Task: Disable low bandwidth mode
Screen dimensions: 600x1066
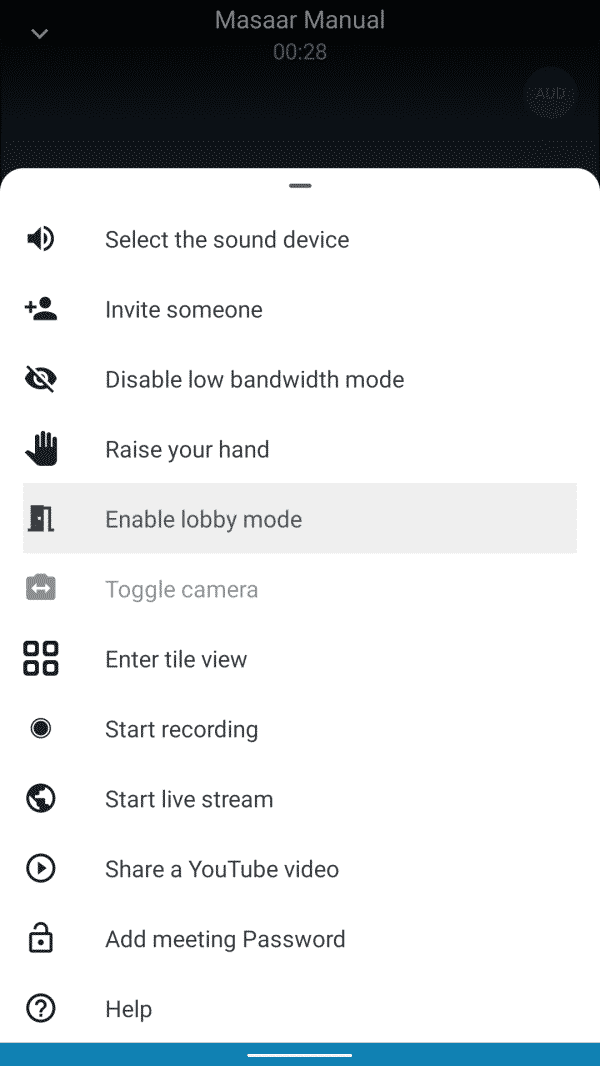Action: pos(300,379)
